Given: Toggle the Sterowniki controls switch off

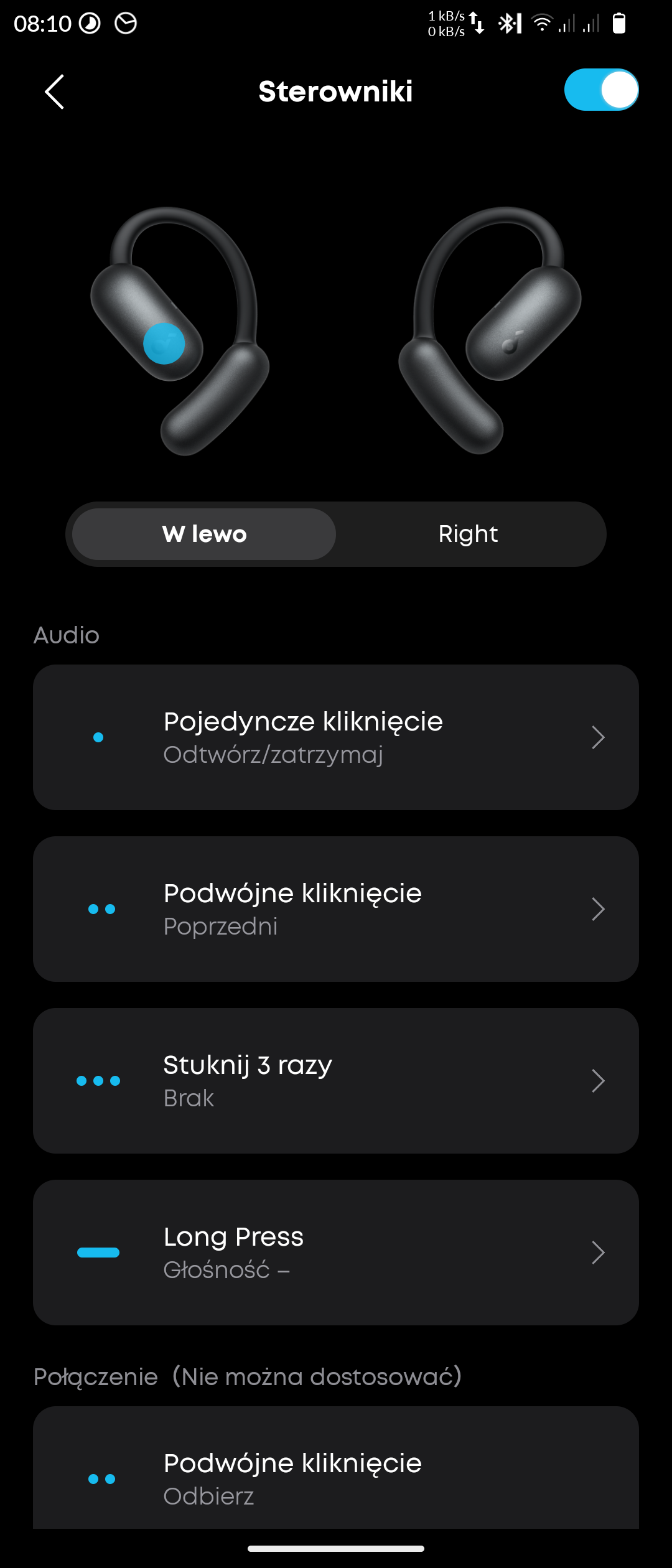Looking at the screenshot, I should point(601,90).
